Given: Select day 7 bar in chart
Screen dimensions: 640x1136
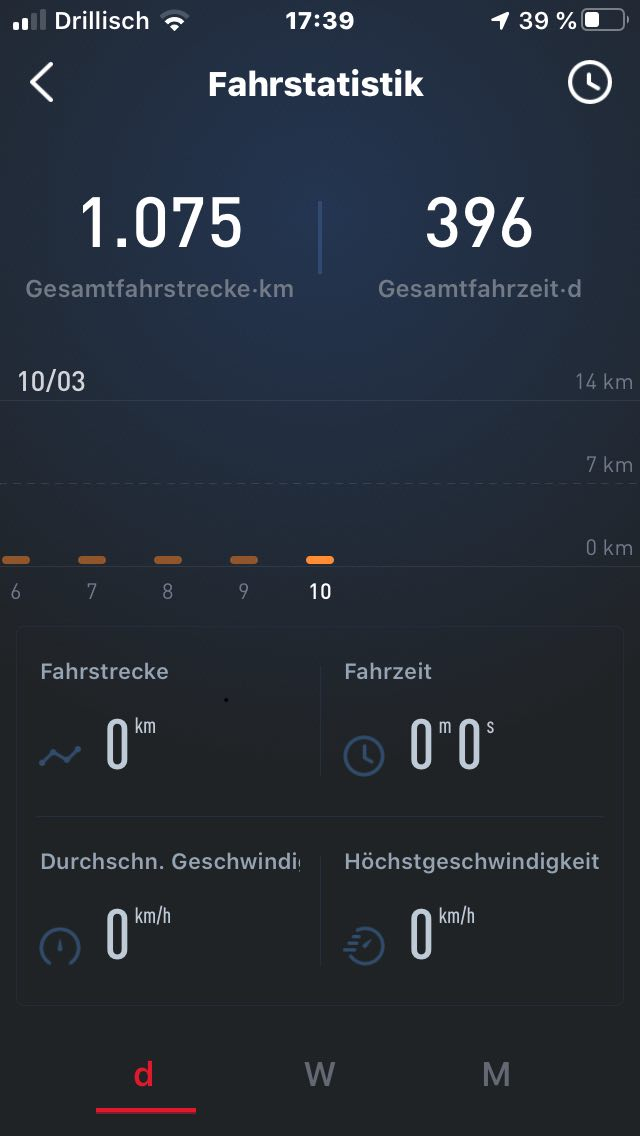Looking at the screenshot, I should (92, 561).
